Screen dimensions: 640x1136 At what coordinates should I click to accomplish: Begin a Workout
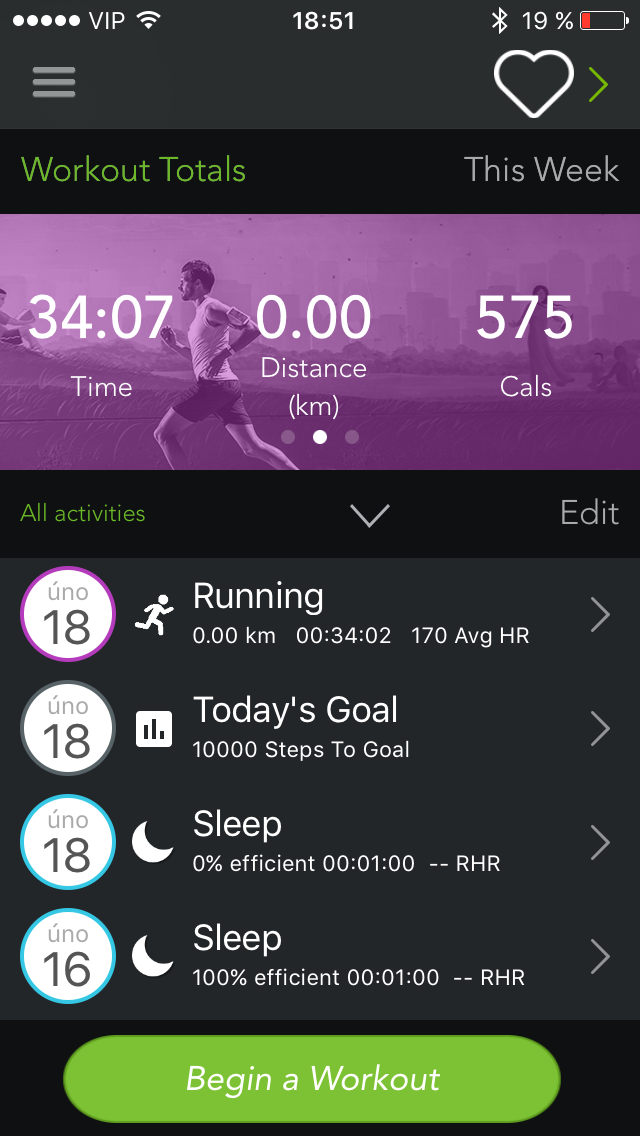[x=312, y=1079]
